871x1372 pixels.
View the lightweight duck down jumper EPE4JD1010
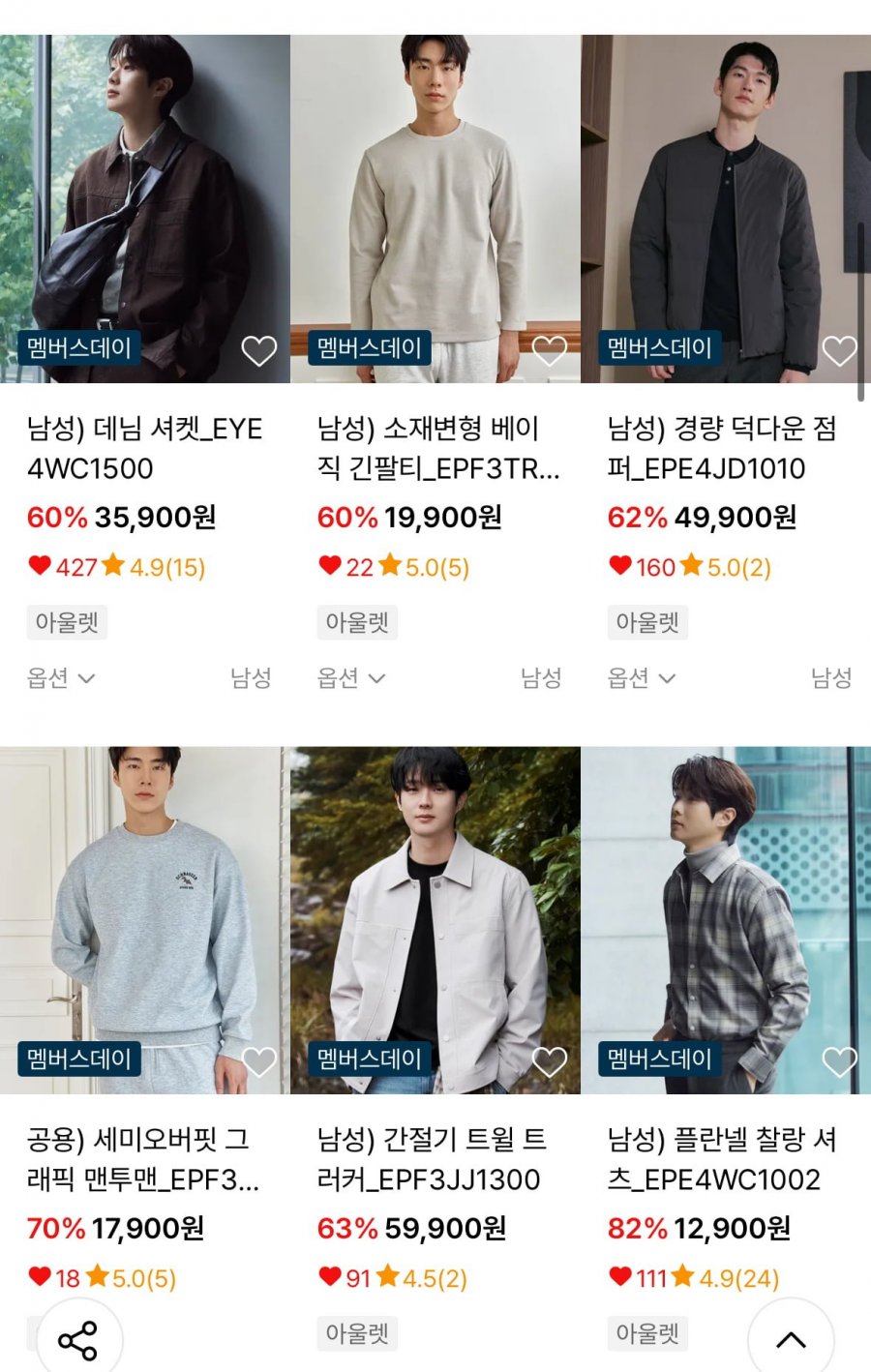[x=726, y=208]
